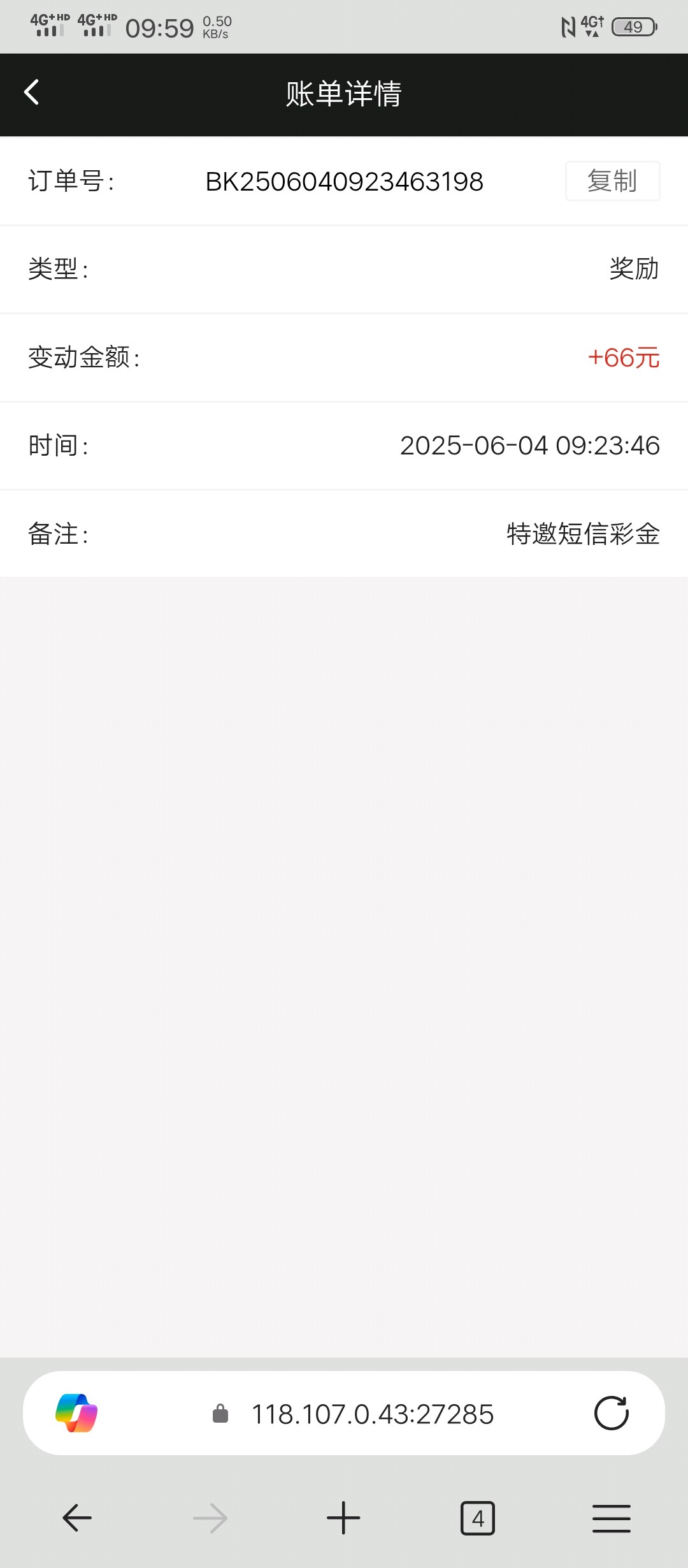
Task: Tap 复制 to copy the order number
Action: (x=612, y=181)
